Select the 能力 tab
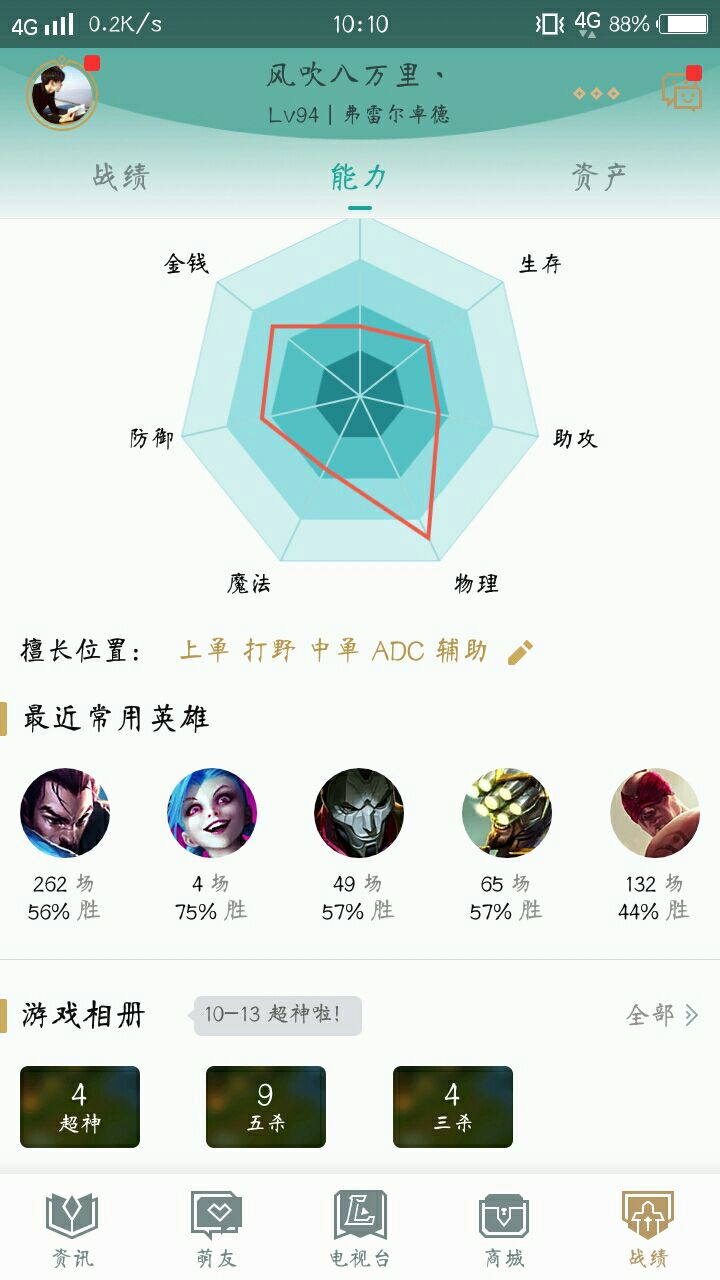This screenshot has height=1280, width=720. pyautogui.click(x=359, y=177)
